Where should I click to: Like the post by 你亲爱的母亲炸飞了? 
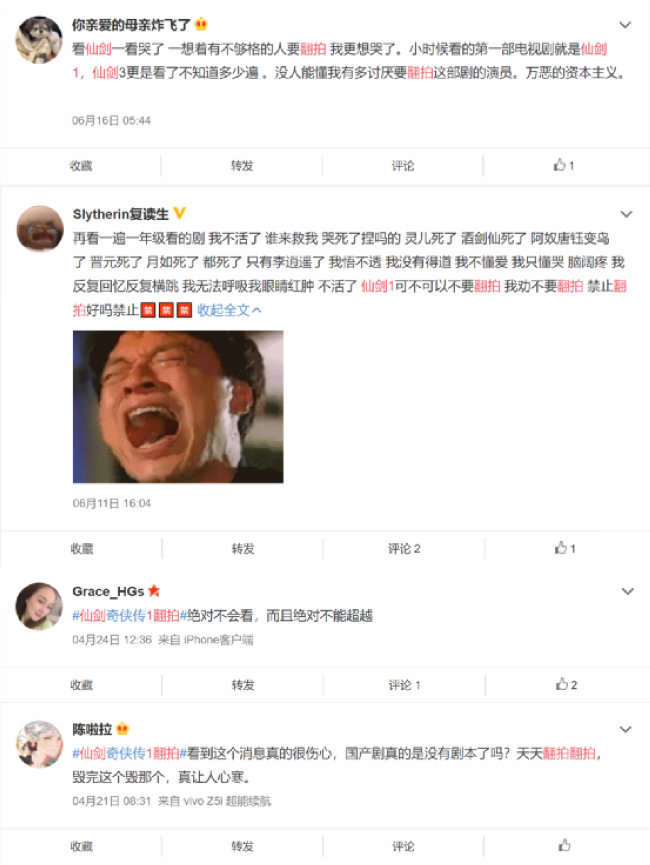click(564, 166)
